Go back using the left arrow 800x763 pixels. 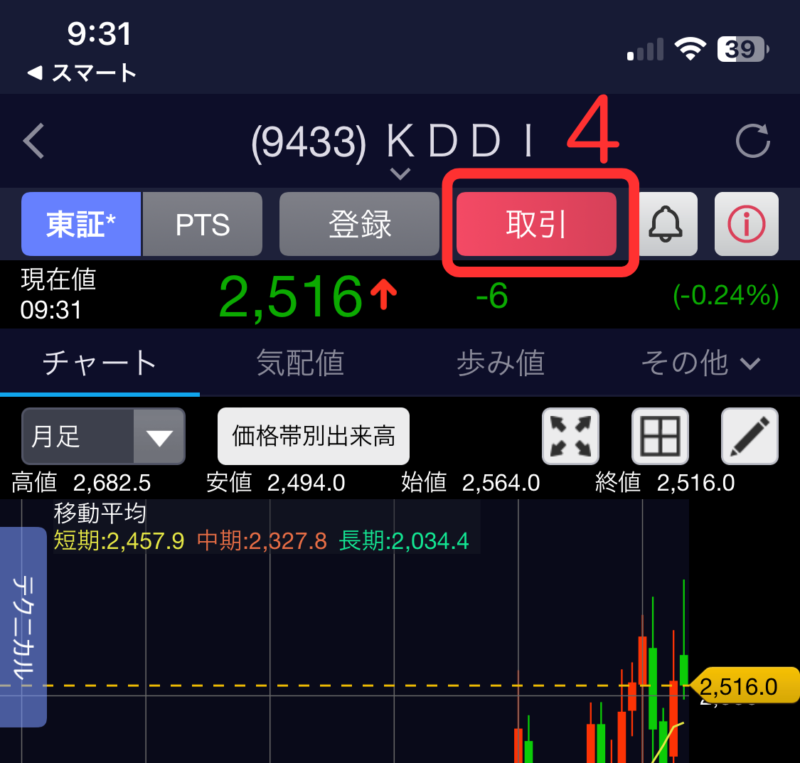[35, 142]
